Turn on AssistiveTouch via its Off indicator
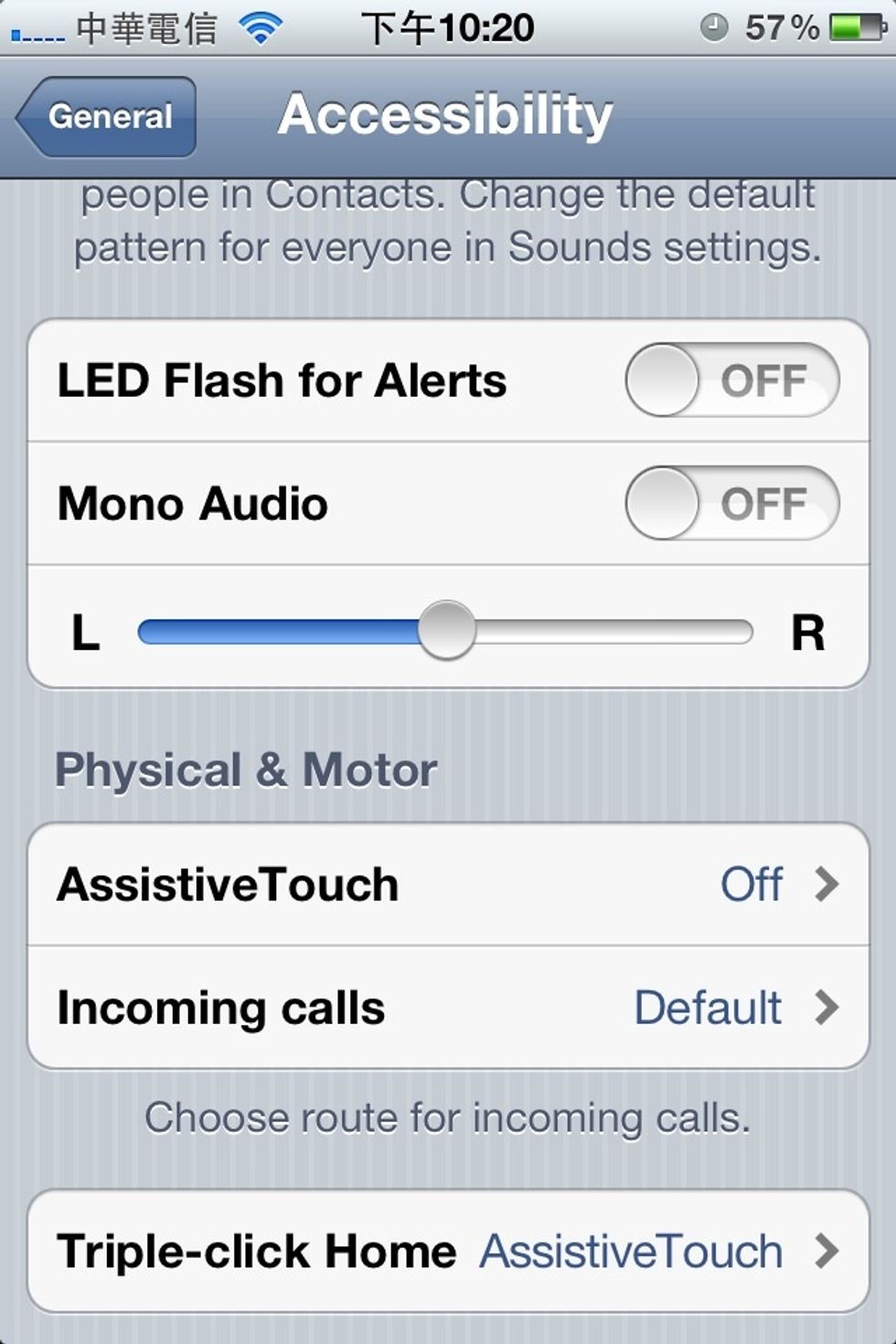The height and width of the screenshot is (1344, 896). [752, 884]
